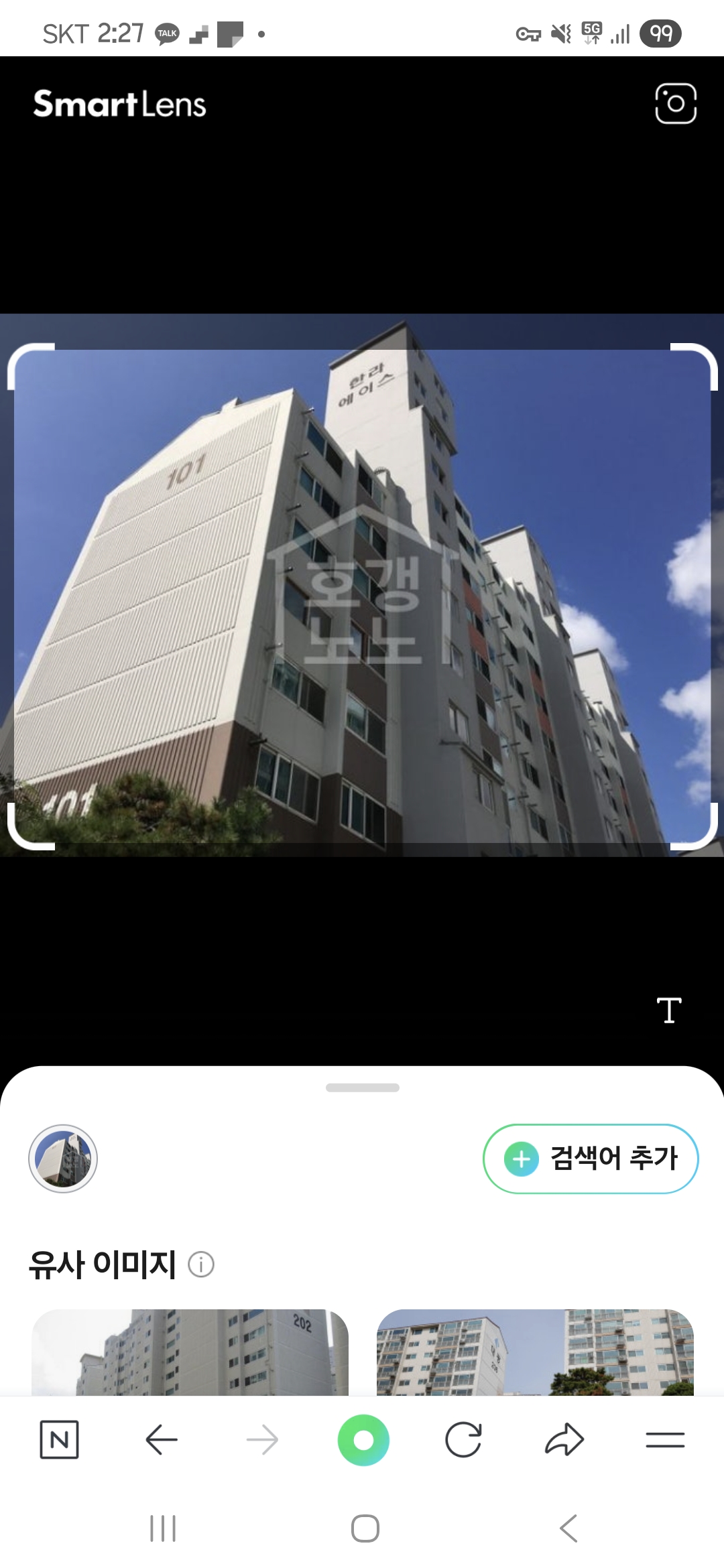Activate the text recognition T icon

669,1010
